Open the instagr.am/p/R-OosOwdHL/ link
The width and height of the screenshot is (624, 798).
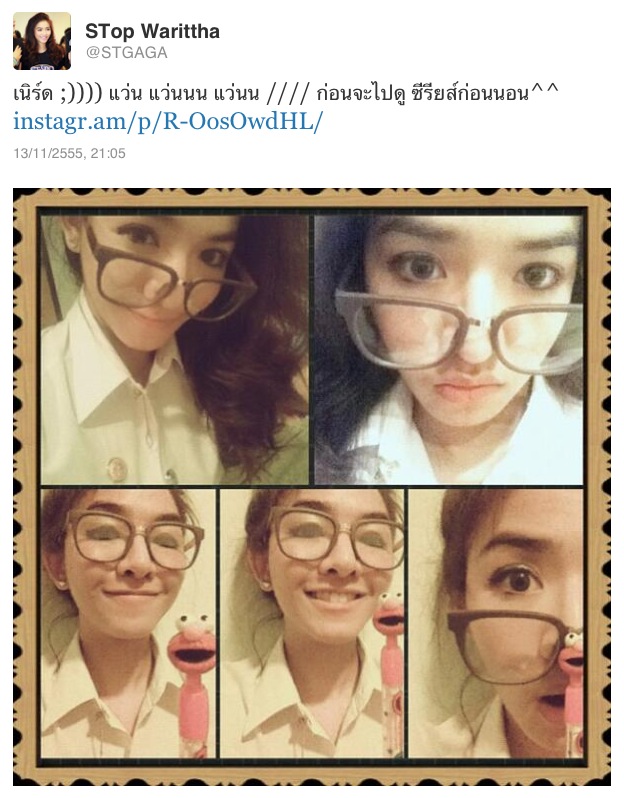coord(168,122)
